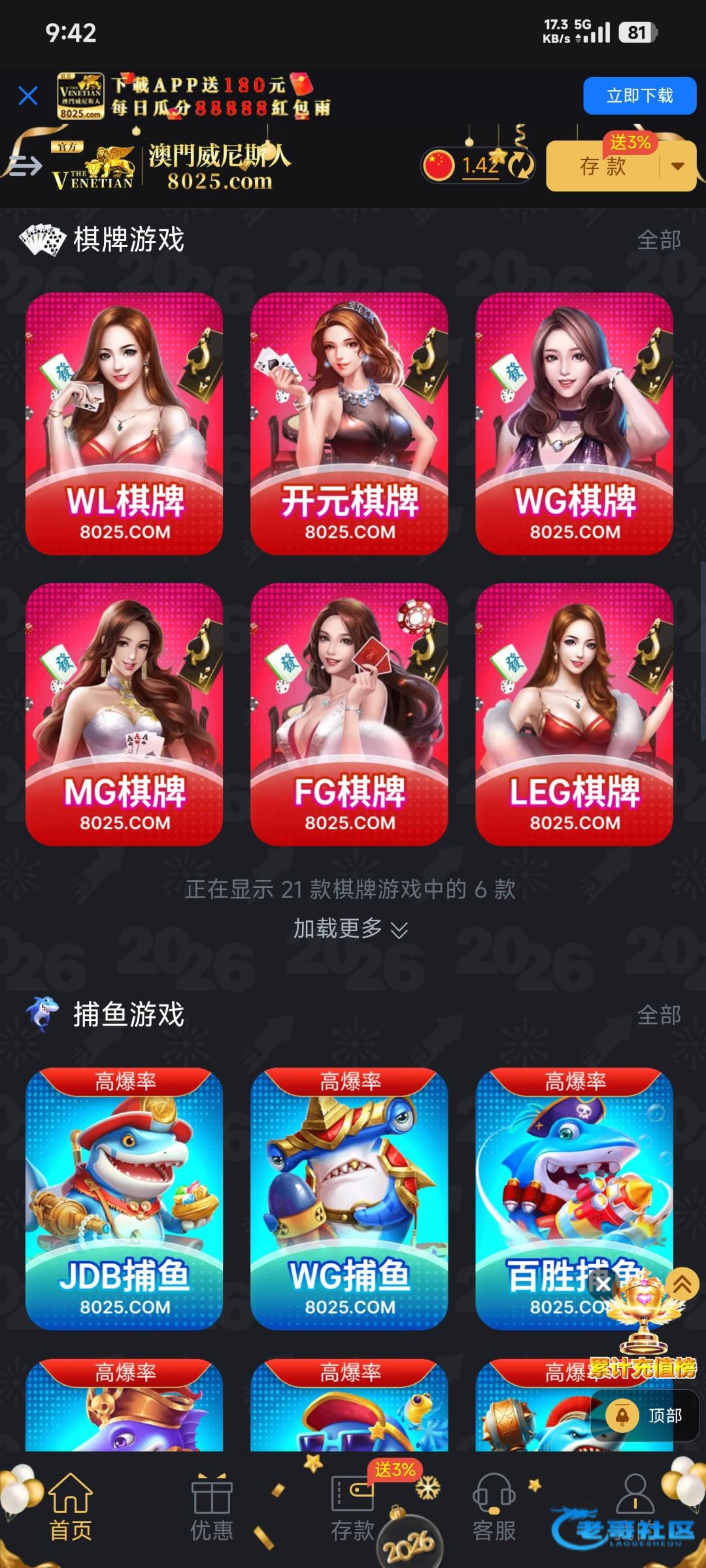Open the WL棋牌 game card

[x=124, y=423]
